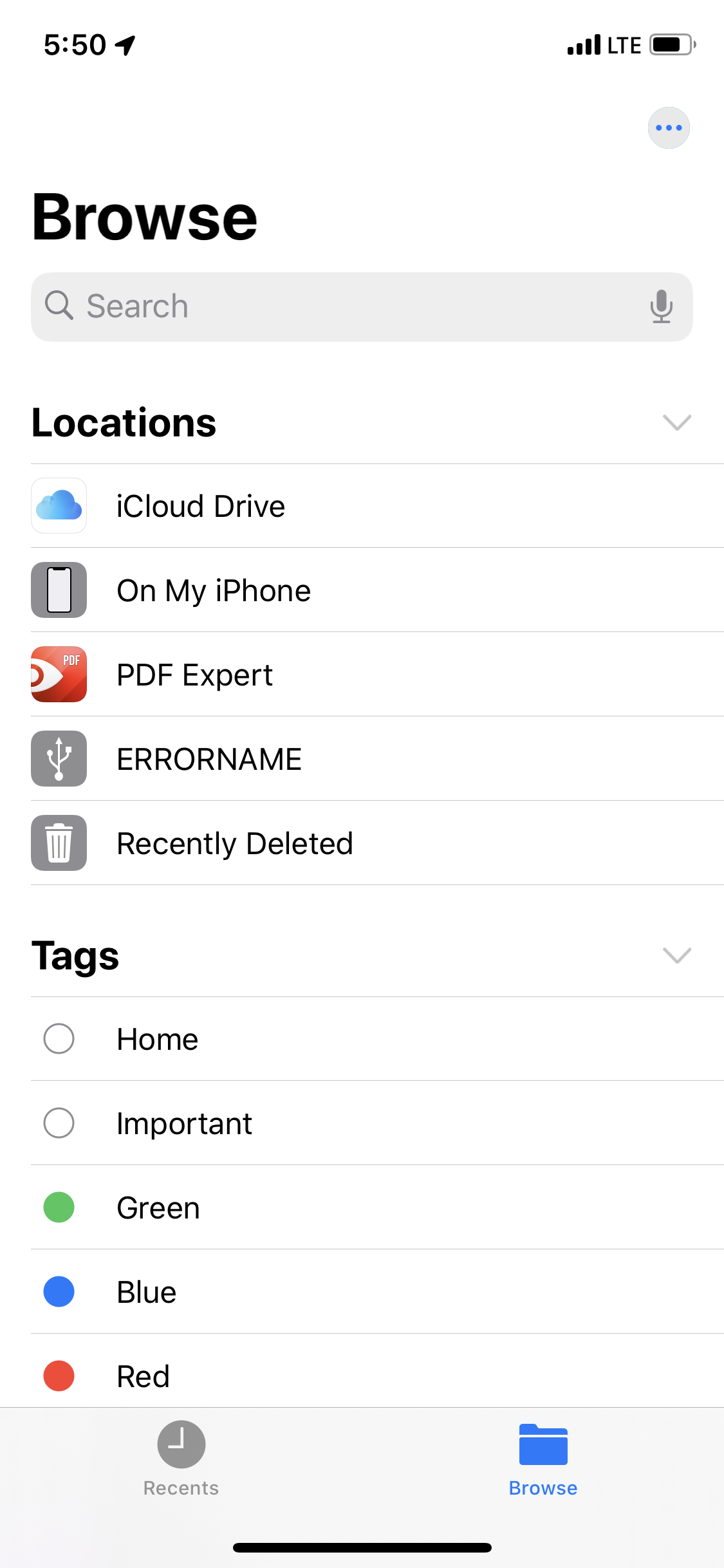The image size is (724, 1568).
Task: Open On My iPhone location
Action: (x=377, y=590)
